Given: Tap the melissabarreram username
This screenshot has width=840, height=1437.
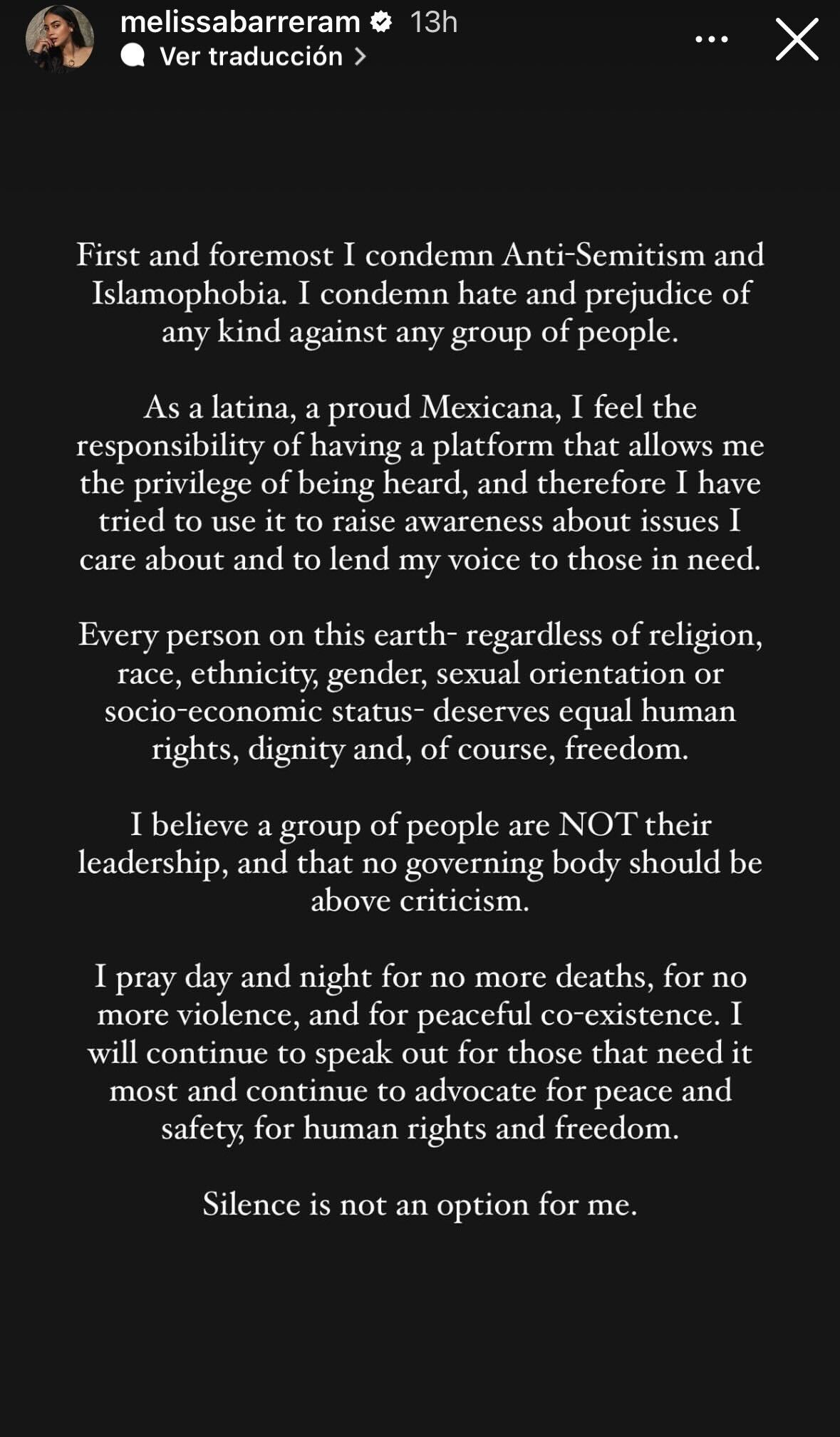Looking at the screenshot, I should (x=240, y=22).
